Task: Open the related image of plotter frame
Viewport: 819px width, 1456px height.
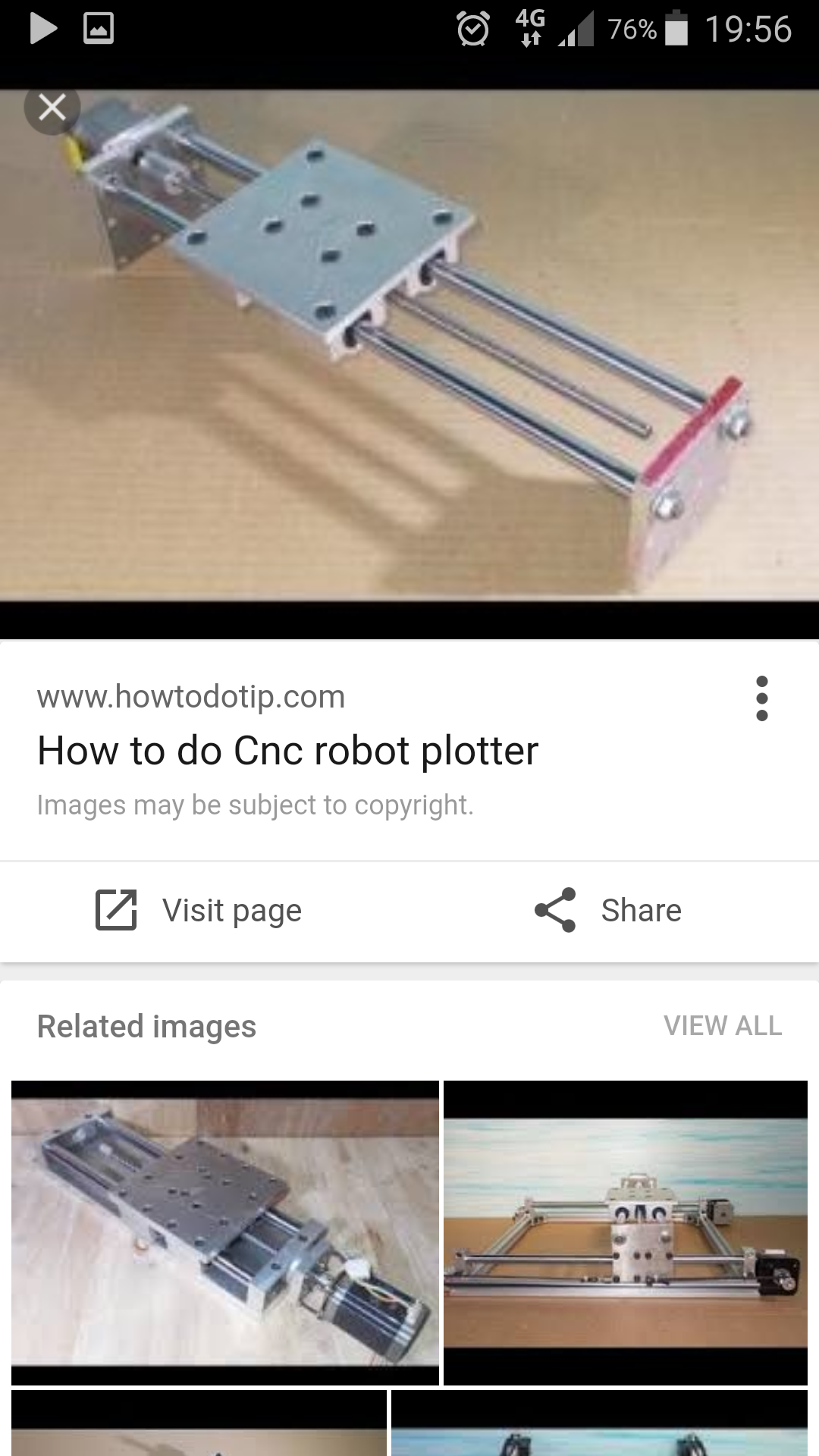Action: [626, 1233]
